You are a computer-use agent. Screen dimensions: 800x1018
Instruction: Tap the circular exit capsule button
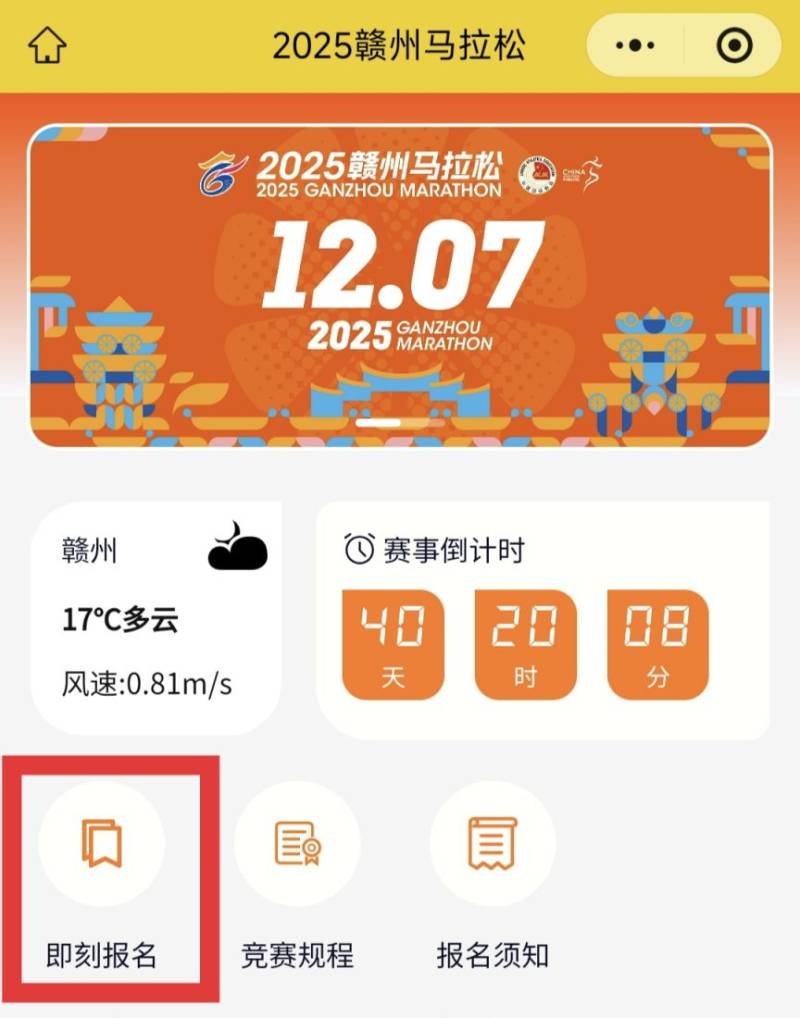(x=733, y=43)
